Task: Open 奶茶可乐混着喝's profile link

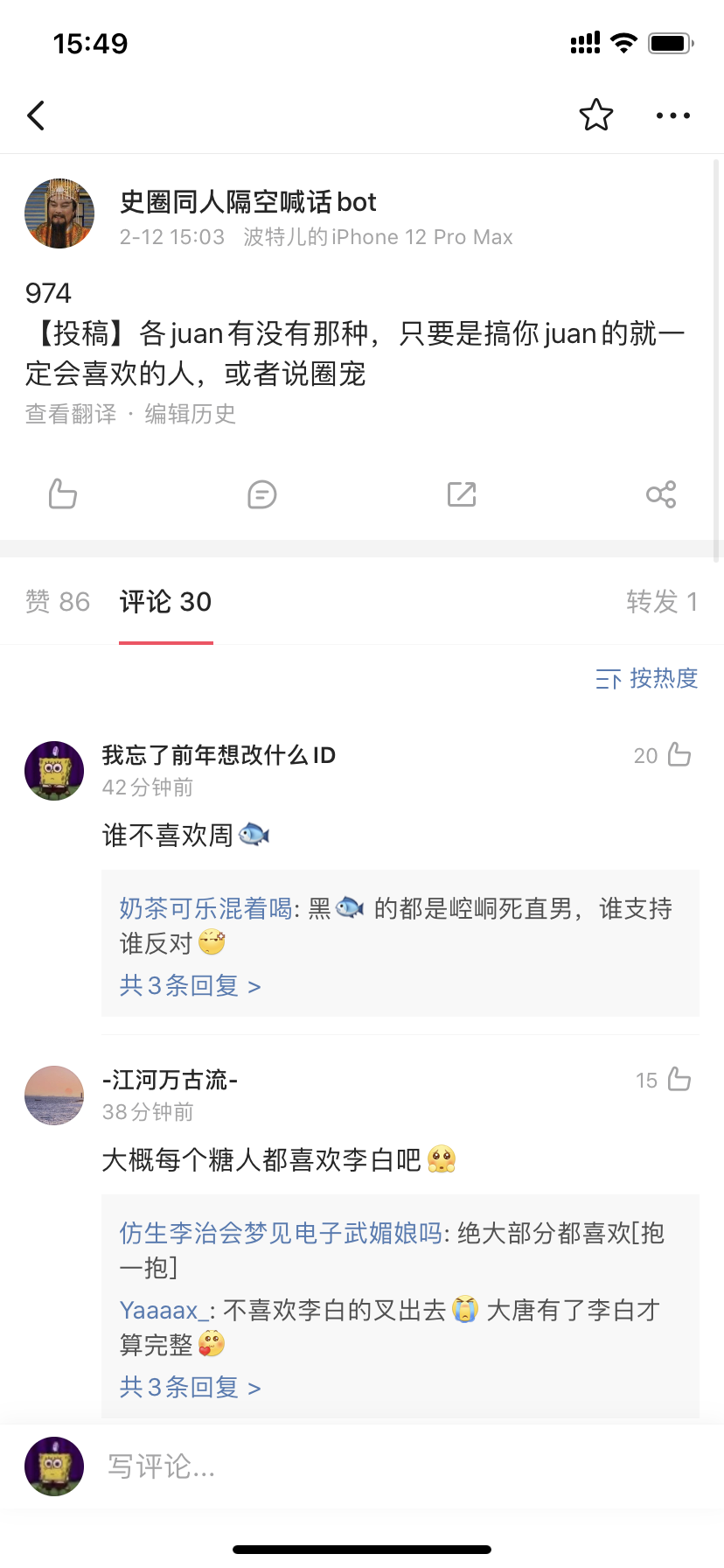Action: 205,909
